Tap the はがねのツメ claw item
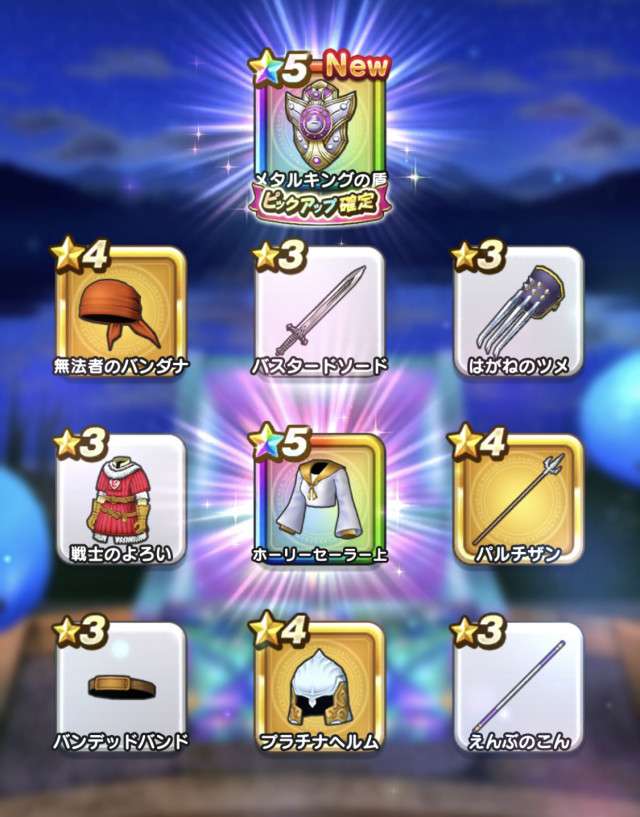The image size is (640, 817). (517, 310)
